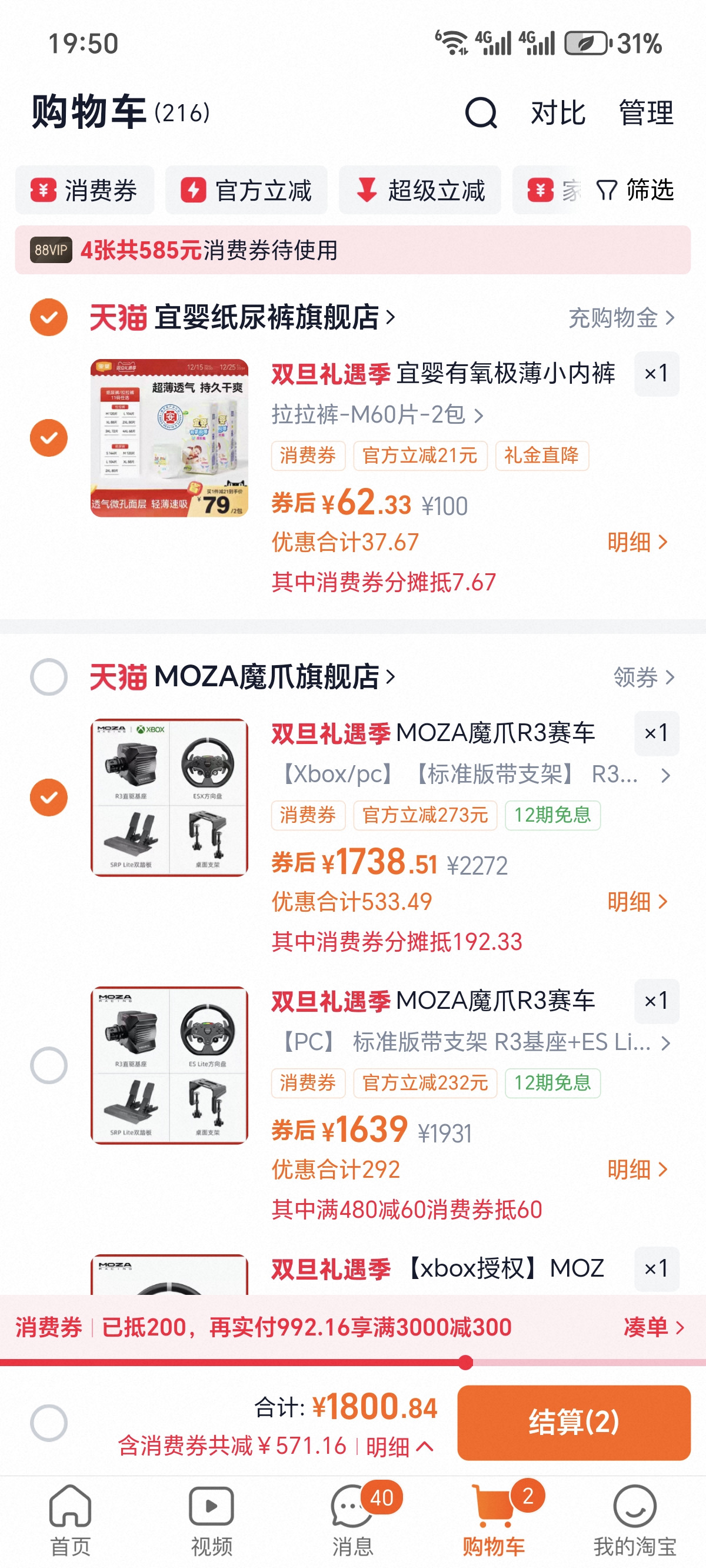706x1568 pixels.
Task: Open 充购物金 link
Action: [x=621, y=318]
